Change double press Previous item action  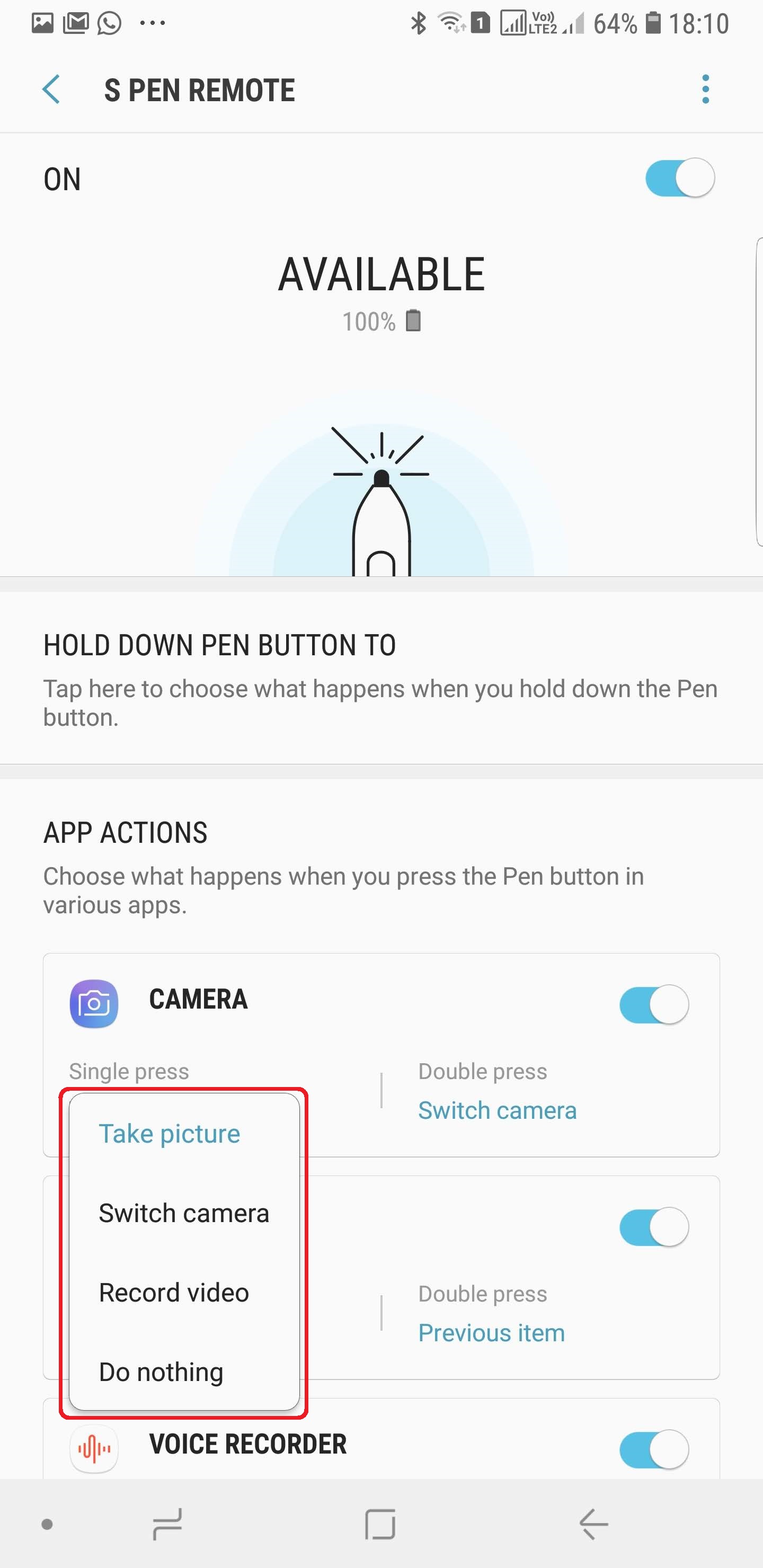(491, 1333)
